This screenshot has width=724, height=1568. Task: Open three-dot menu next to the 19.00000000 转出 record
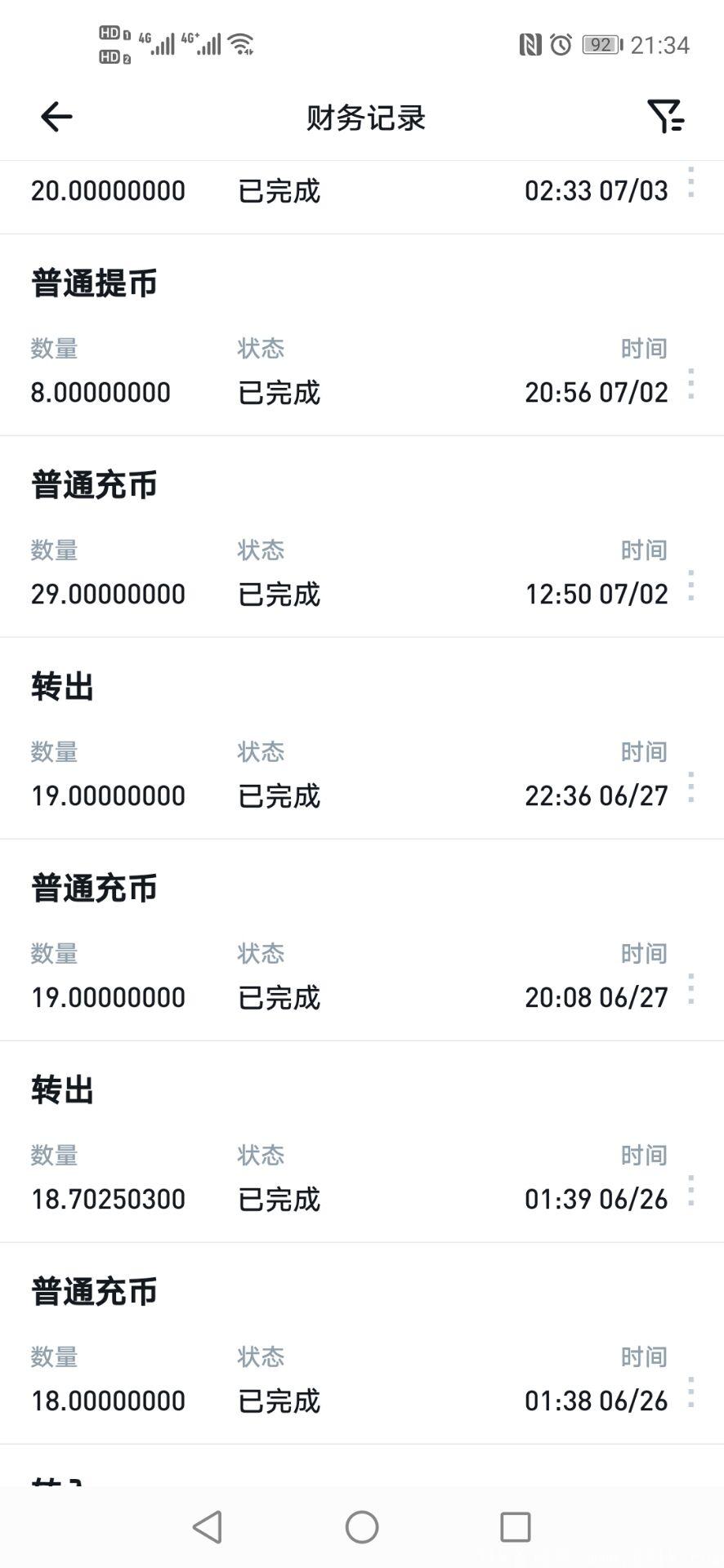pos(690,786)
